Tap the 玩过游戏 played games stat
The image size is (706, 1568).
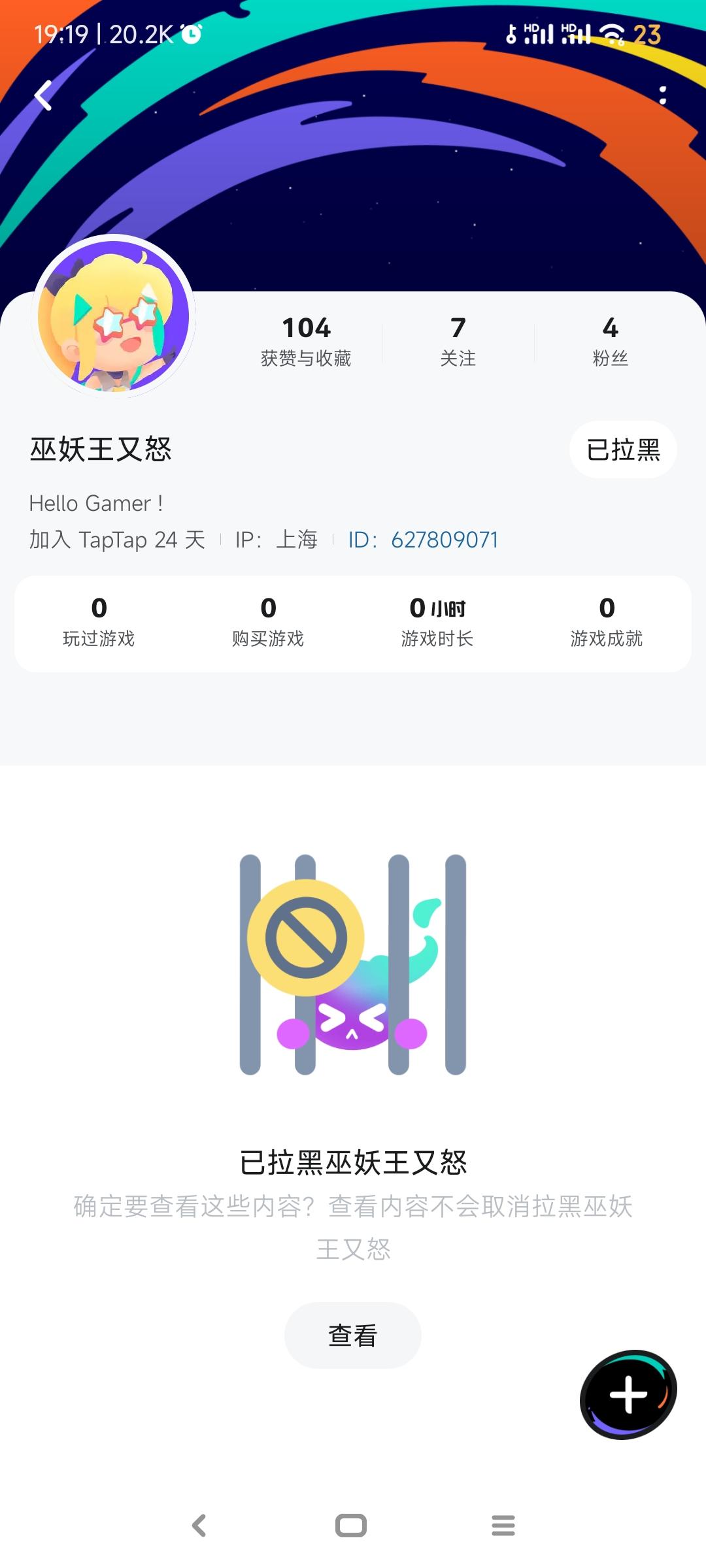point(98,621)
